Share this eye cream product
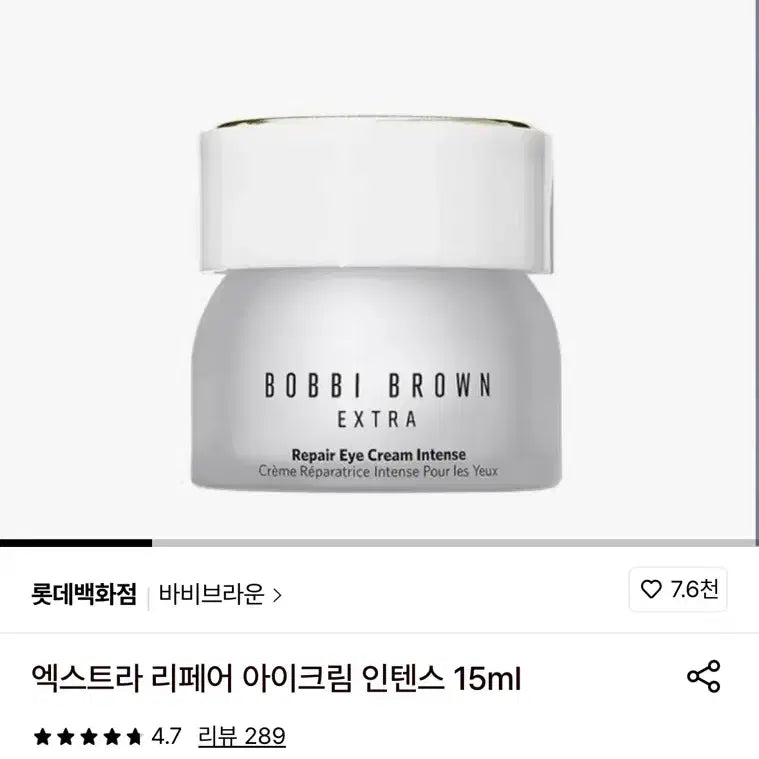This screenshot has width=759, height=759. click(x=703, y=677)
